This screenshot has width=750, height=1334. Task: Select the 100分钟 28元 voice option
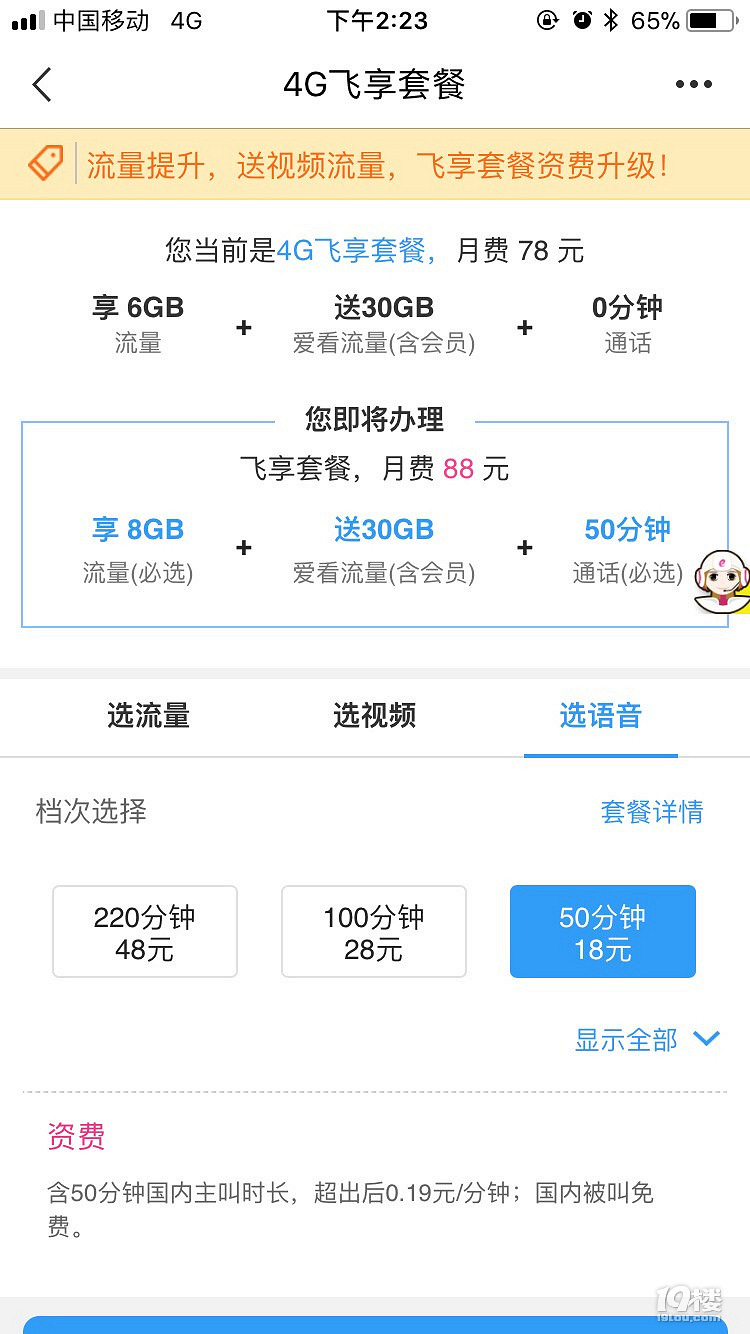(373, 931)
